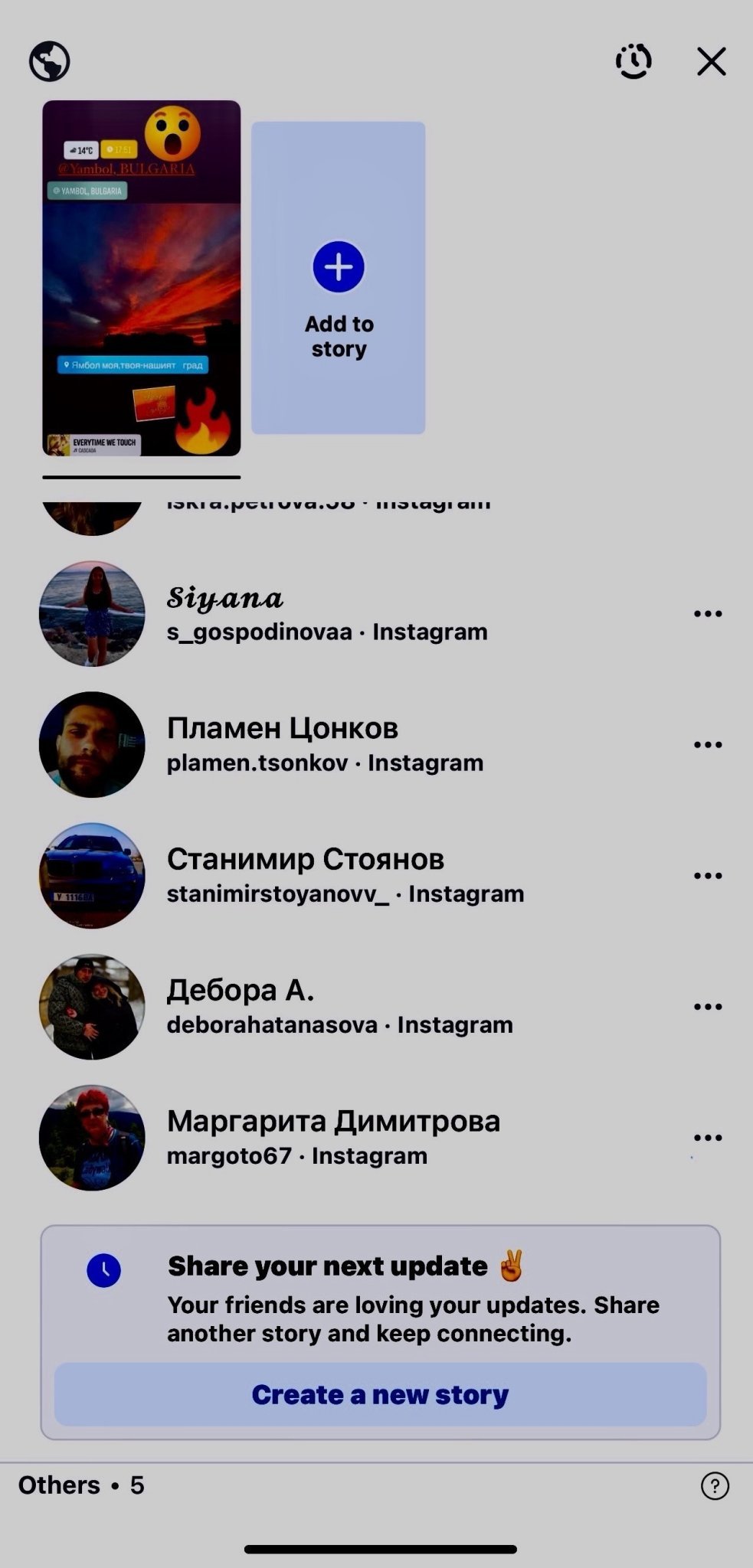Open more options for Станимир Стоянов
The height and width of the screenshot is (1568, 753).
[x=707, y=876]
